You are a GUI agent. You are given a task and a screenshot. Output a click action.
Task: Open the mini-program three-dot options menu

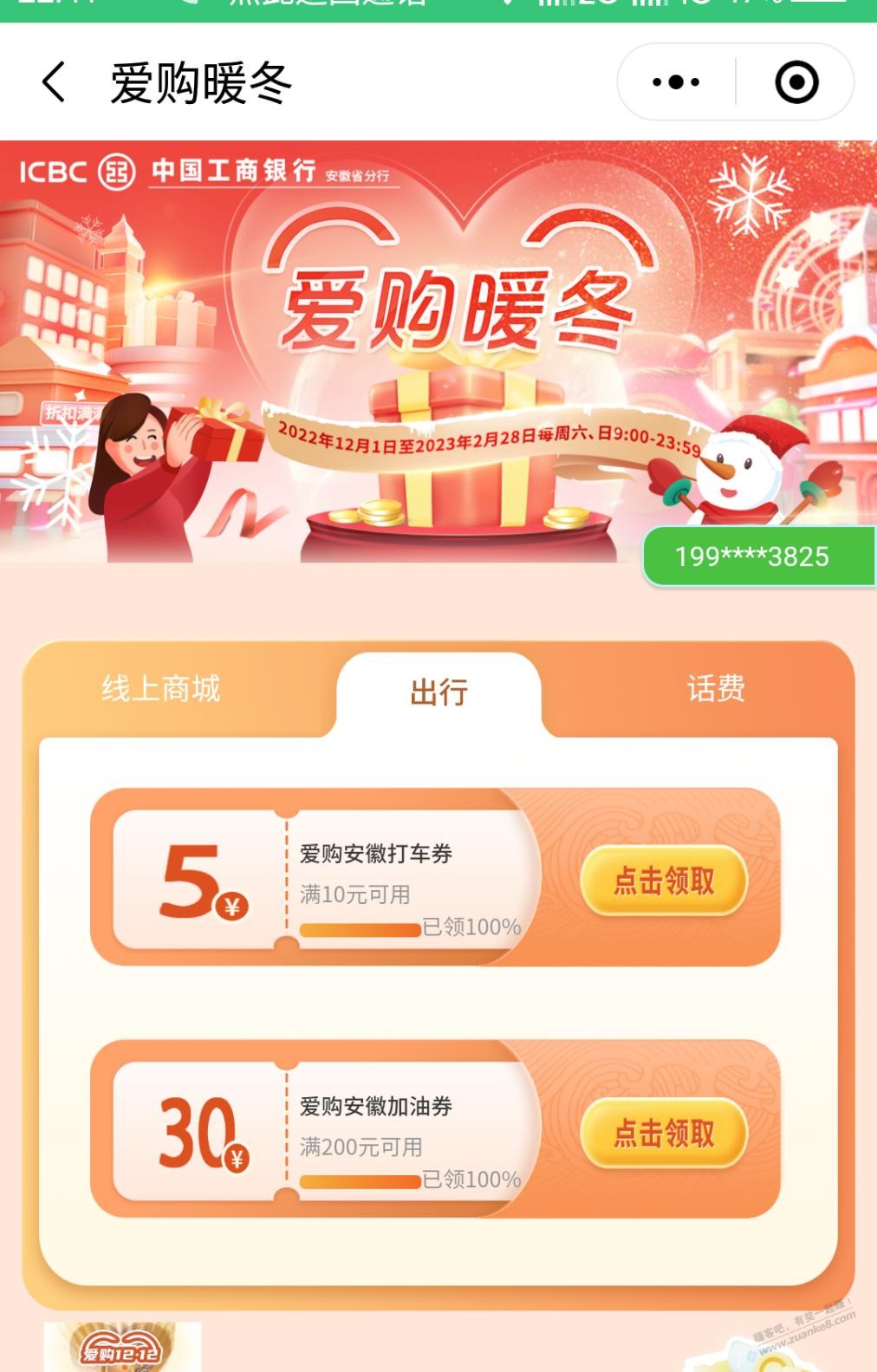pos(674,81)
